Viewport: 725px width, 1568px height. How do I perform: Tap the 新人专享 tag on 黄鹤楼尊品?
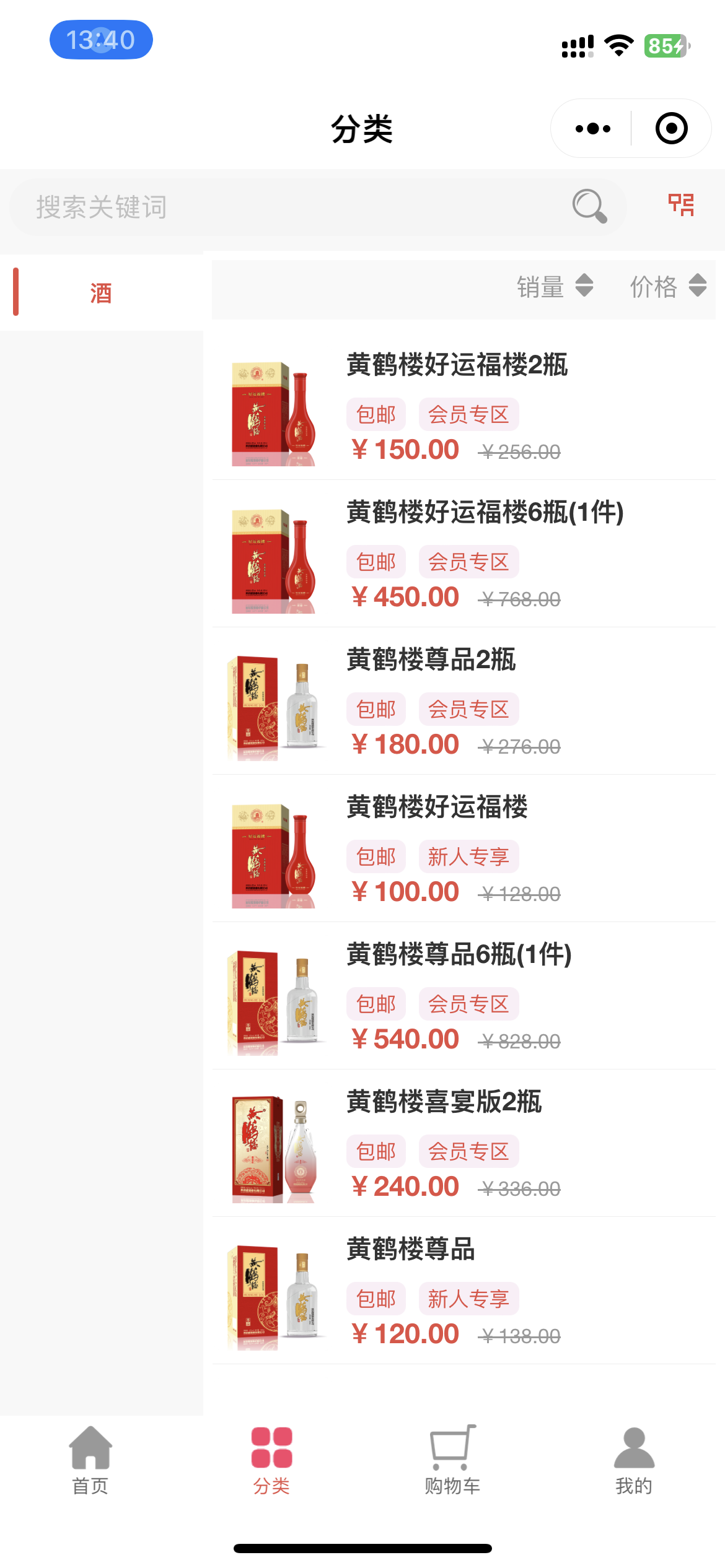(468, 1299)
